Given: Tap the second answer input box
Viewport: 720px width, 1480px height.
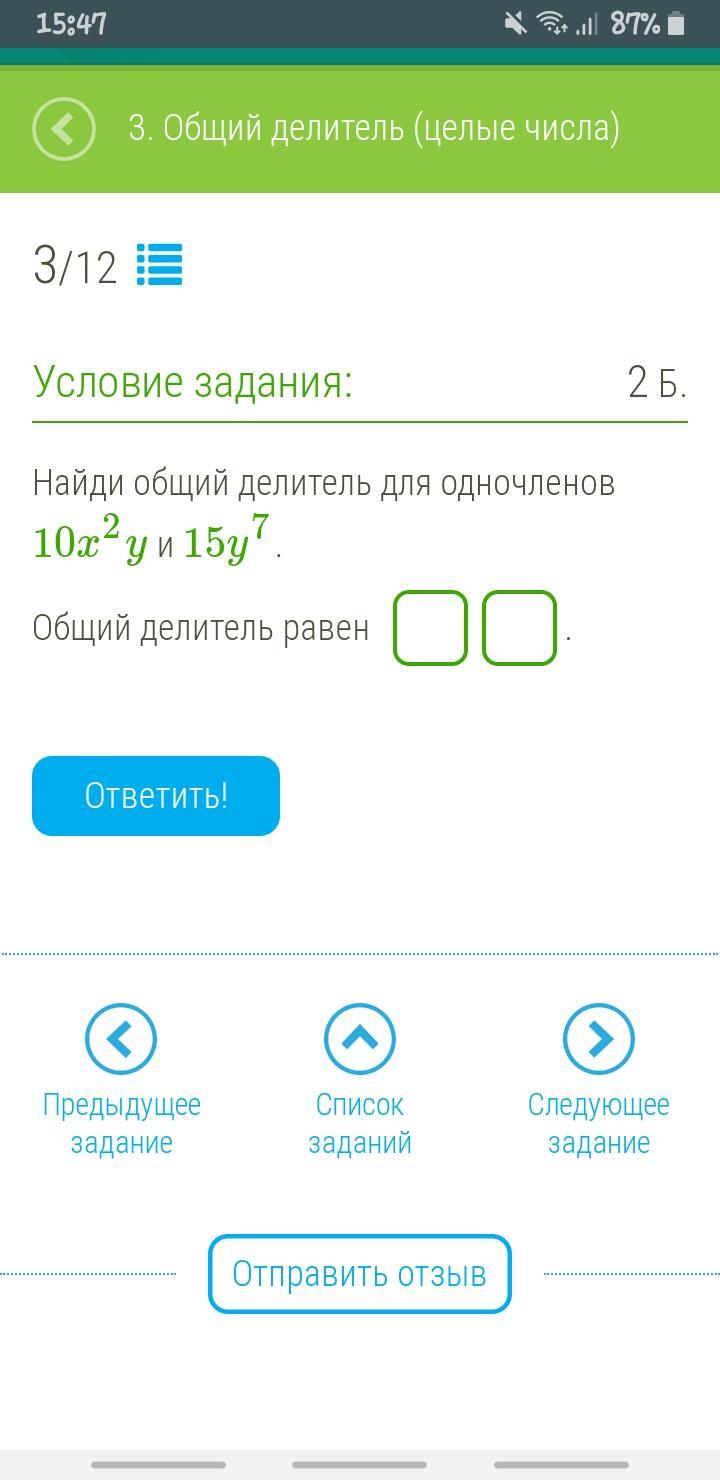Looking at the screenshot, I should [x=519, y=628].
